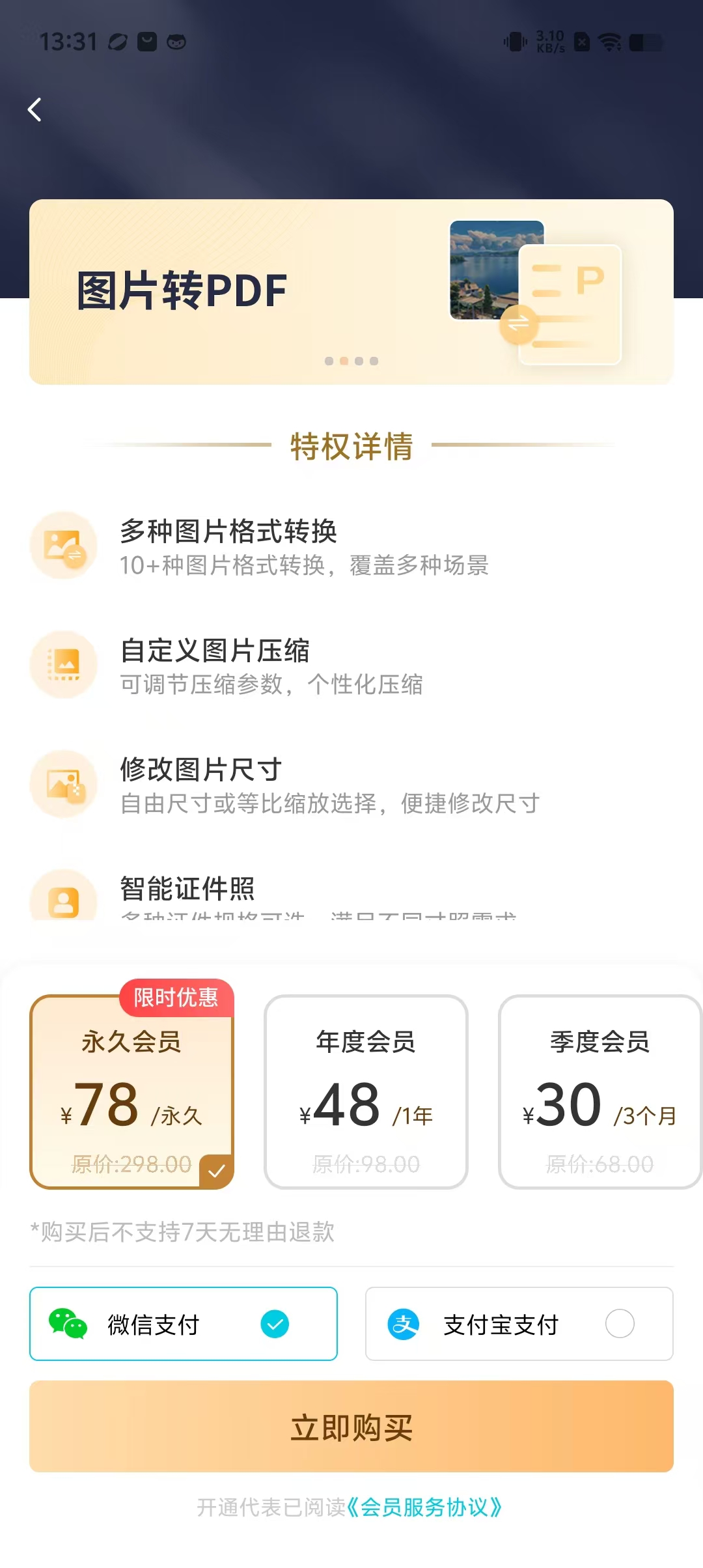703x1568 pixels.
Task: Select the 永久会员 ¥78 plan
Action: coord(131,1092)
